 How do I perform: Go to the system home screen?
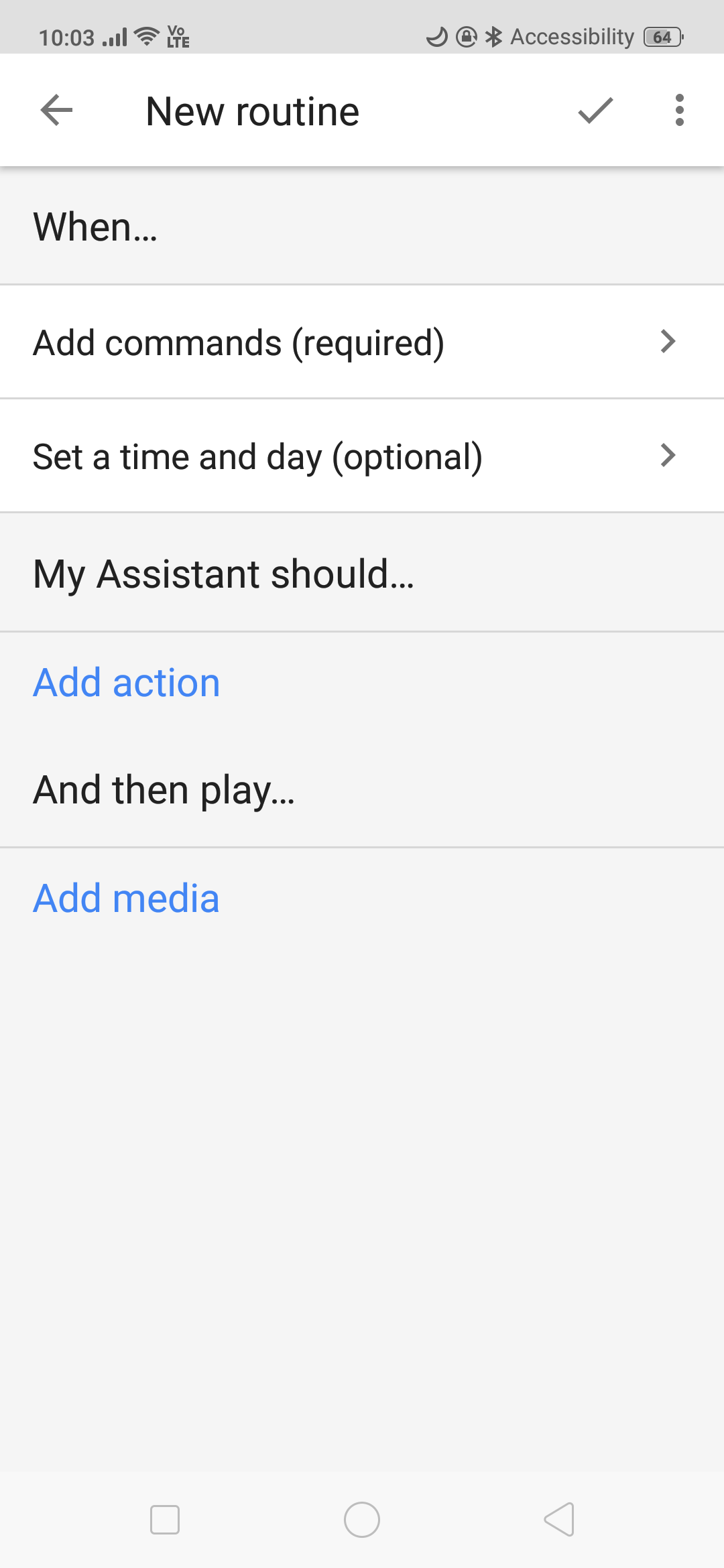tap(362, 1519)
